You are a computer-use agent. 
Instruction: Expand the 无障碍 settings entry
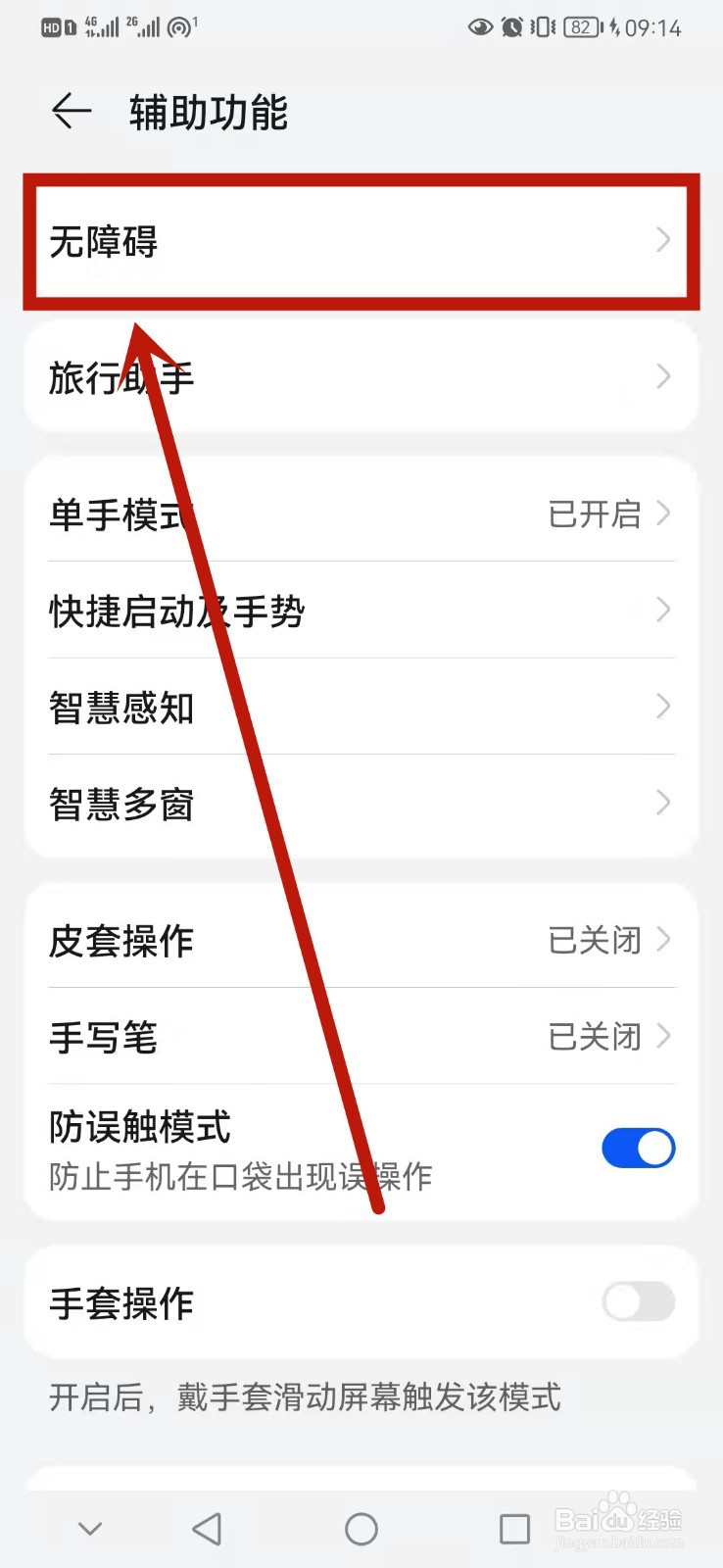(361, 242)
